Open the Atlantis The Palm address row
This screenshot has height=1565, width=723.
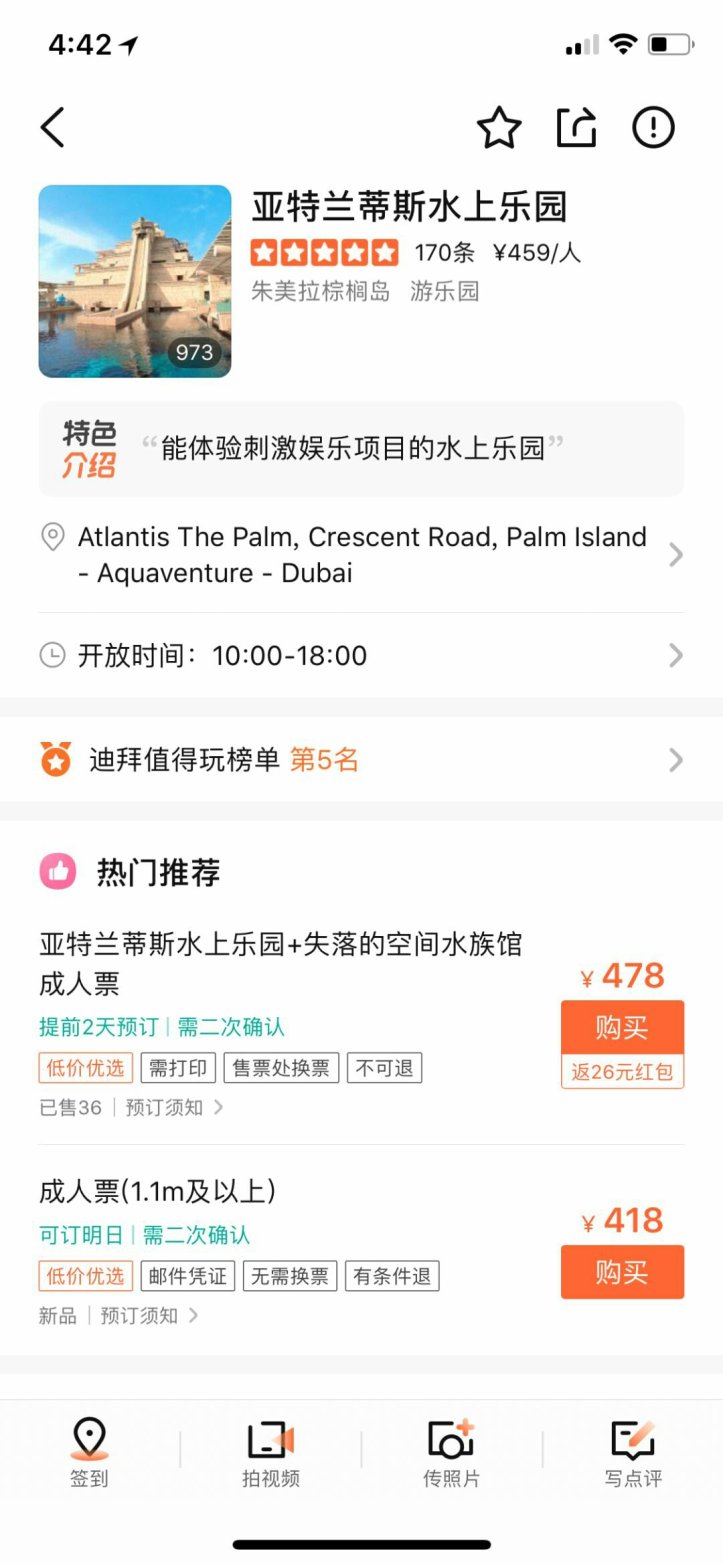361,555
